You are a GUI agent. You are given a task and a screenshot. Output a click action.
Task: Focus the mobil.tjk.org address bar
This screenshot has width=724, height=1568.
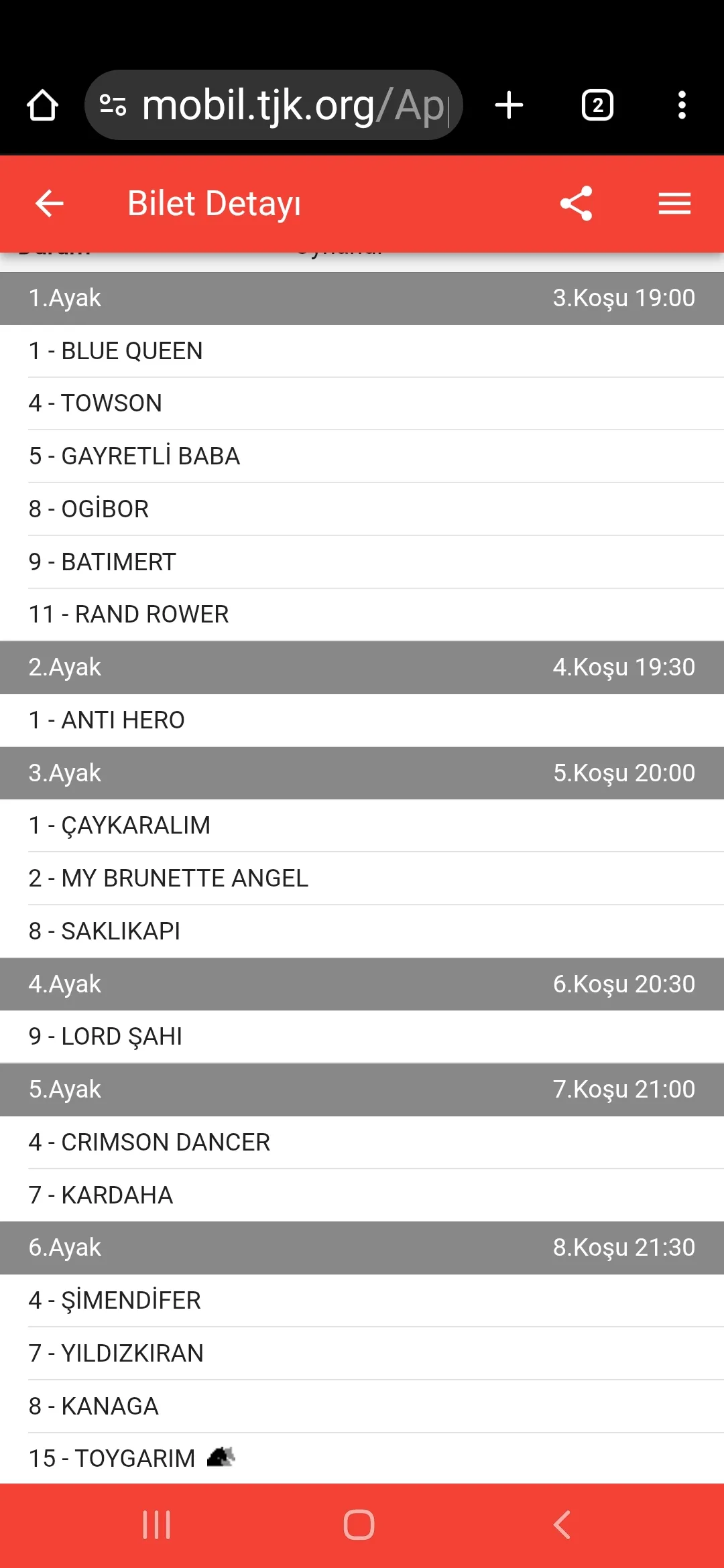[x=282, y=106]
